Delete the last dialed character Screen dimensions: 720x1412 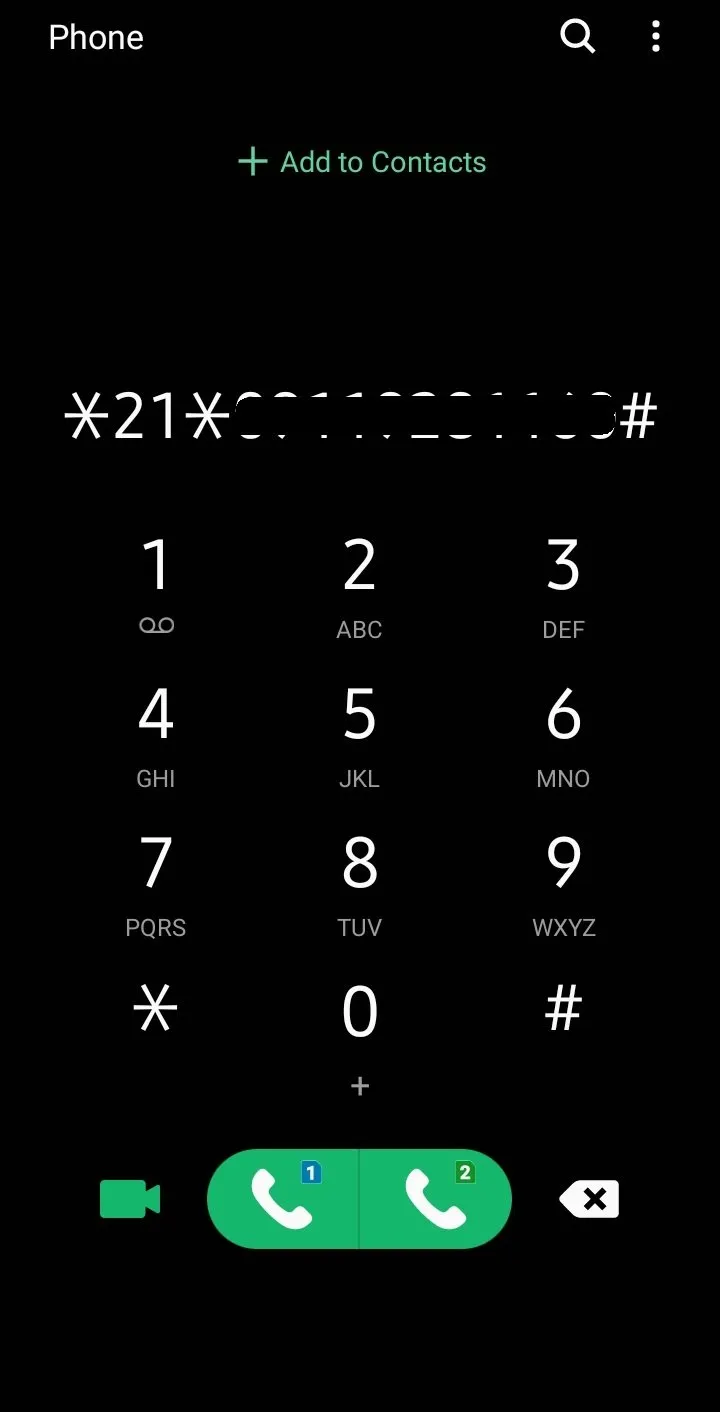pos(590,1199)
